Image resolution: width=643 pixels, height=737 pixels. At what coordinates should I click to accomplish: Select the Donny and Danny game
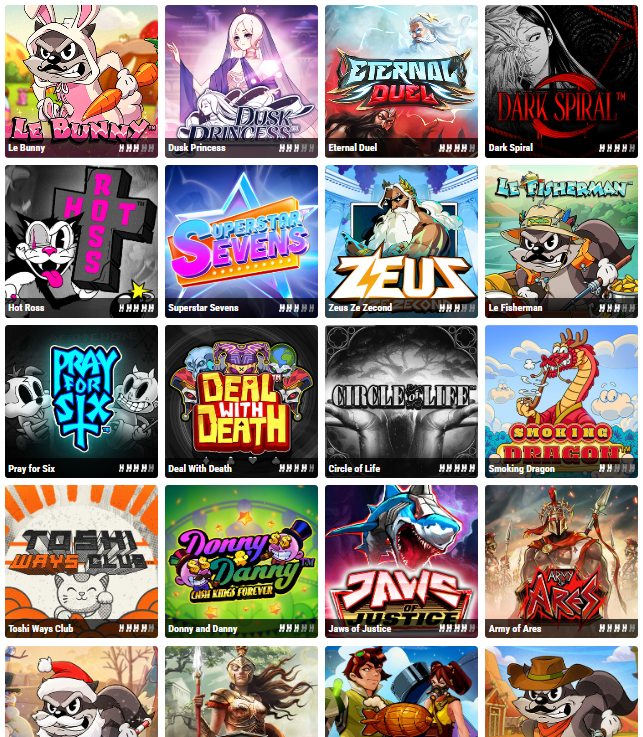point(241,555)
